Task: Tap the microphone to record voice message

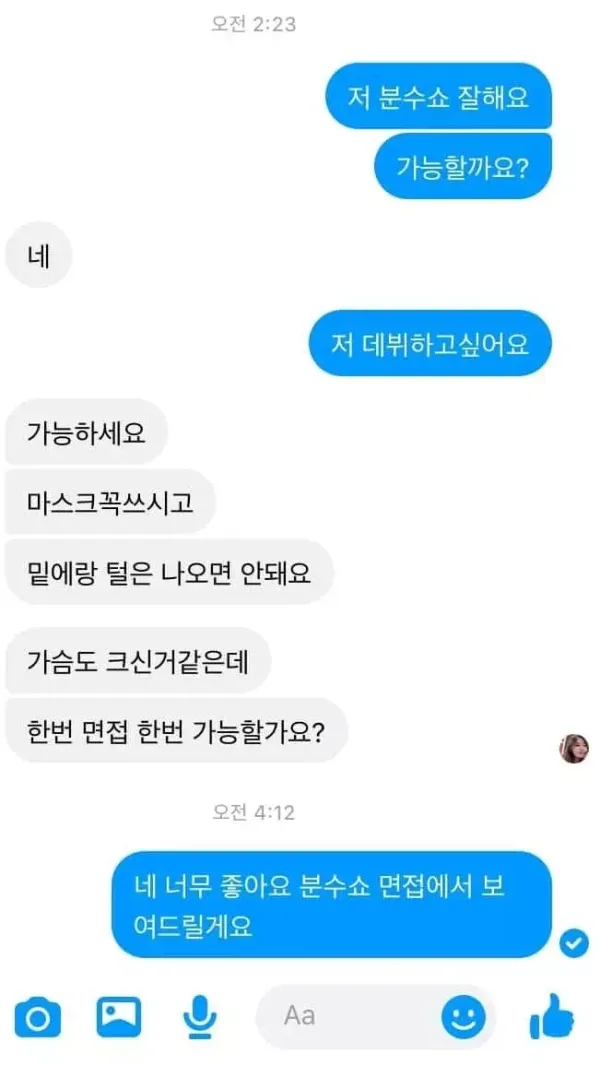Action: click(x=201, y=1018)
